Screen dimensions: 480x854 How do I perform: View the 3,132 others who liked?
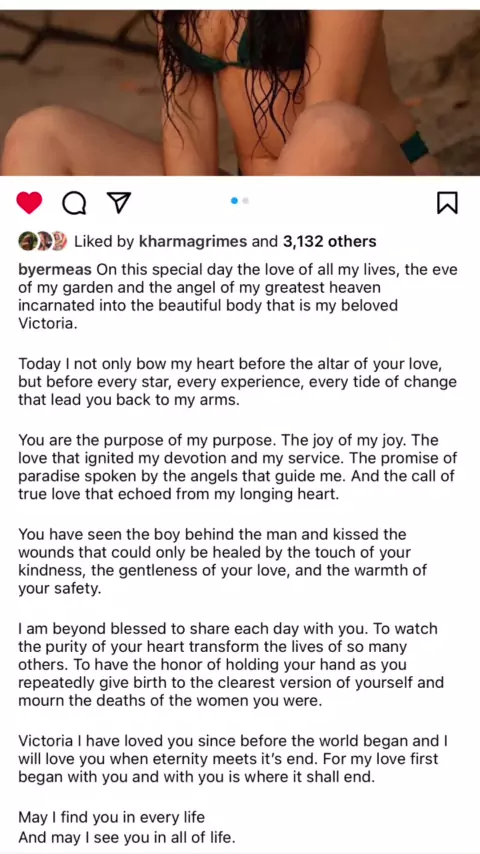click(x=329, y=241)
